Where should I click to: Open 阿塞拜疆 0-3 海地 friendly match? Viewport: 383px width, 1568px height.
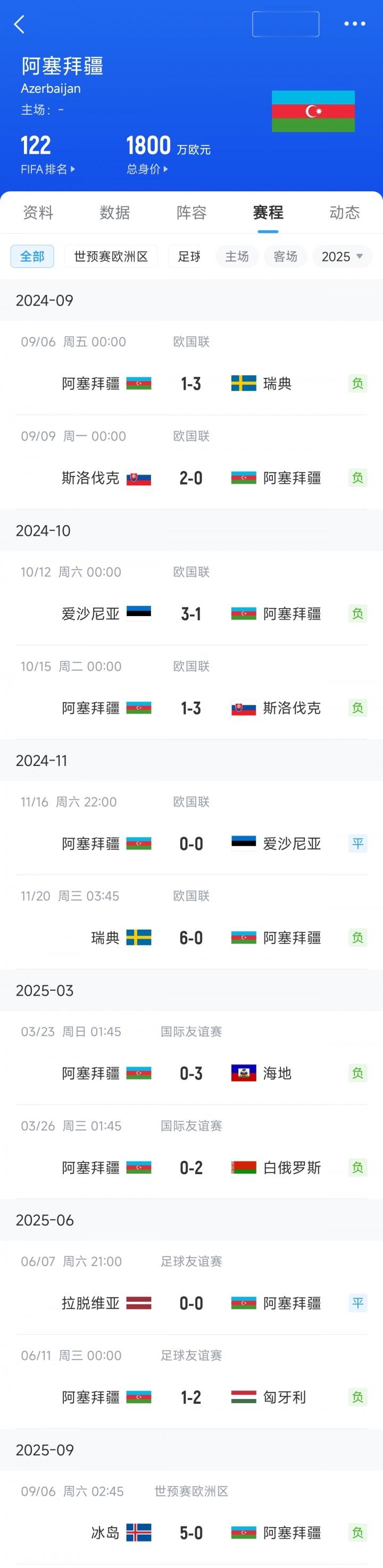[191, 1073]
